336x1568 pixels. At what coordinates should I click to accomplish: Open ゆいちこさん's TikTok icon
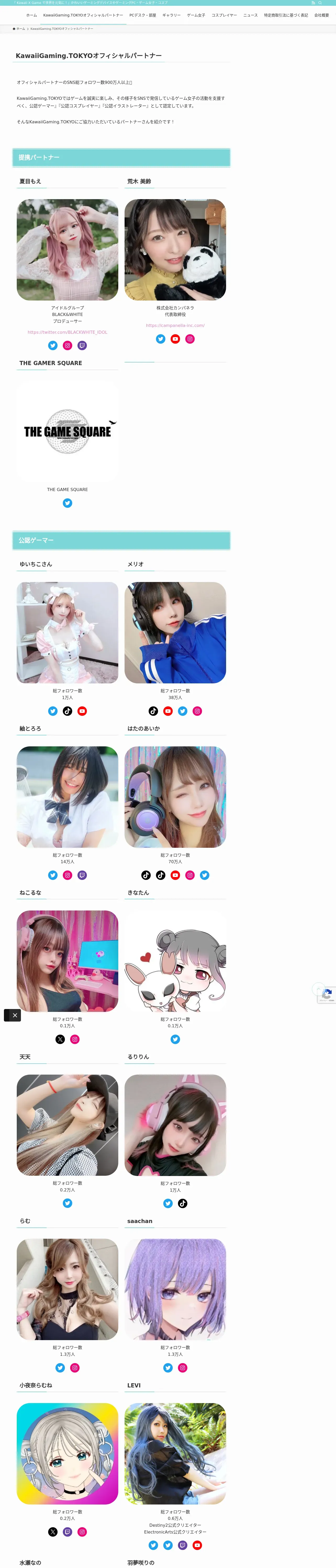click(x=68, y=711)
